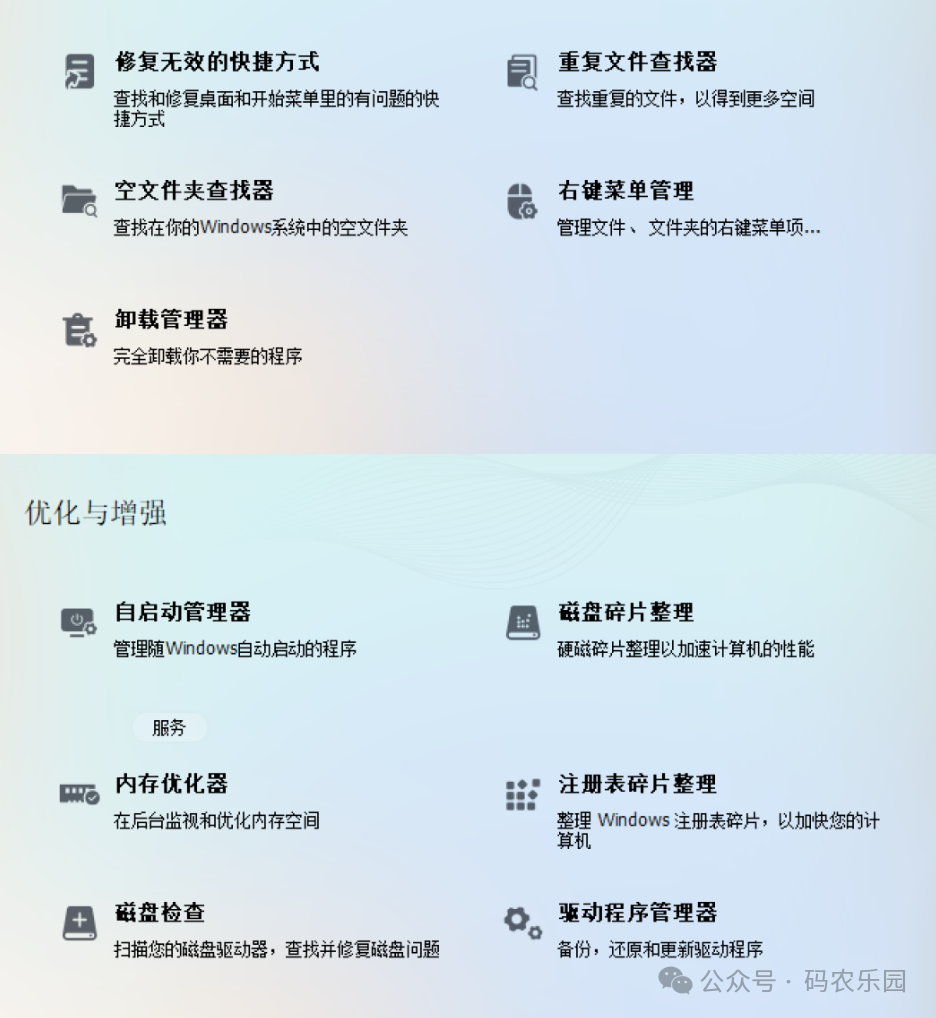Screen dimensions: 936x1018
Task: Open 驱动程序管理器
Action: click(637, 913)
